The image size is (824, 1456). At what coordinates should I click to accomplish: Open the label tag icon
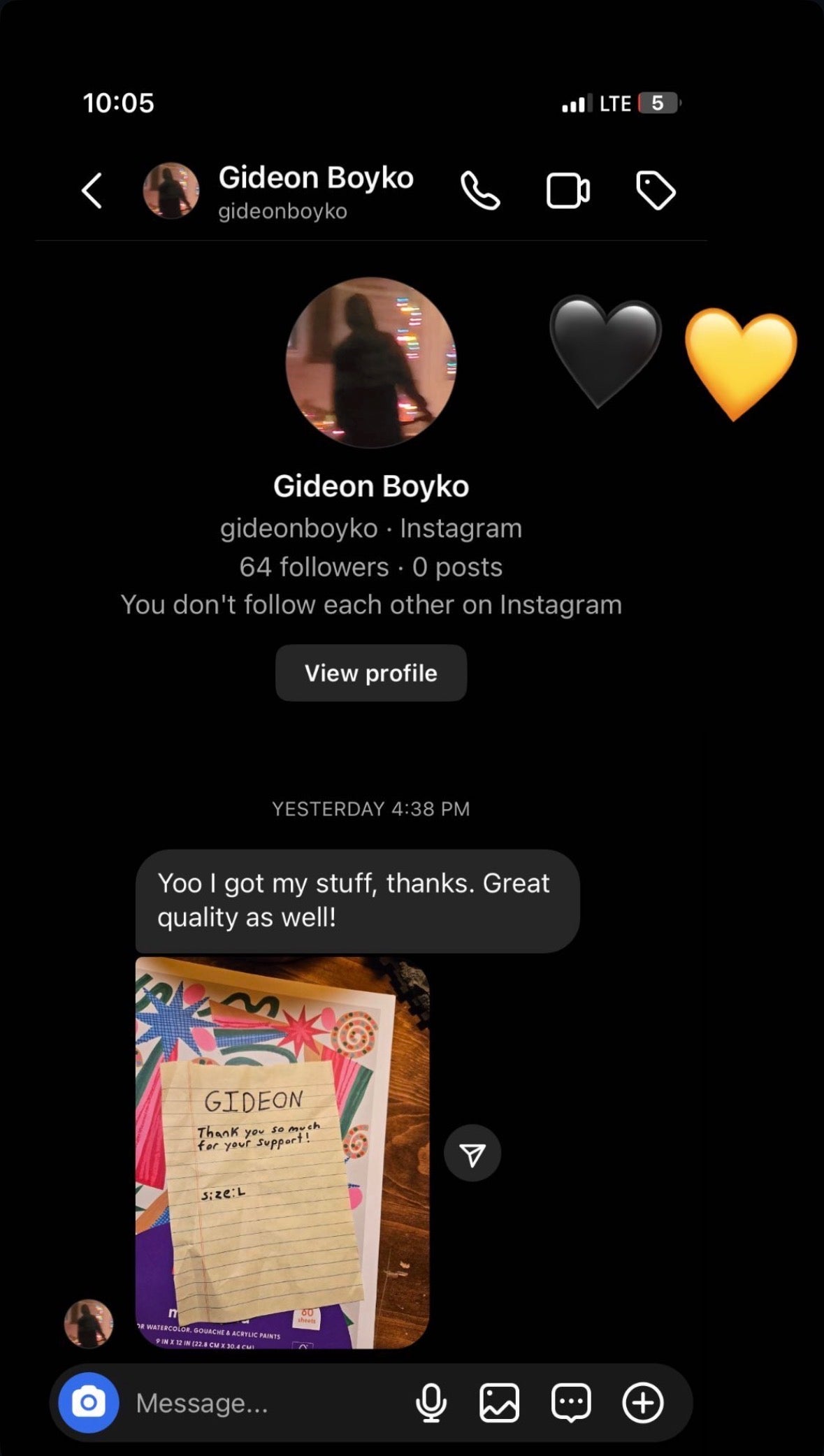[x=655, y=191]
